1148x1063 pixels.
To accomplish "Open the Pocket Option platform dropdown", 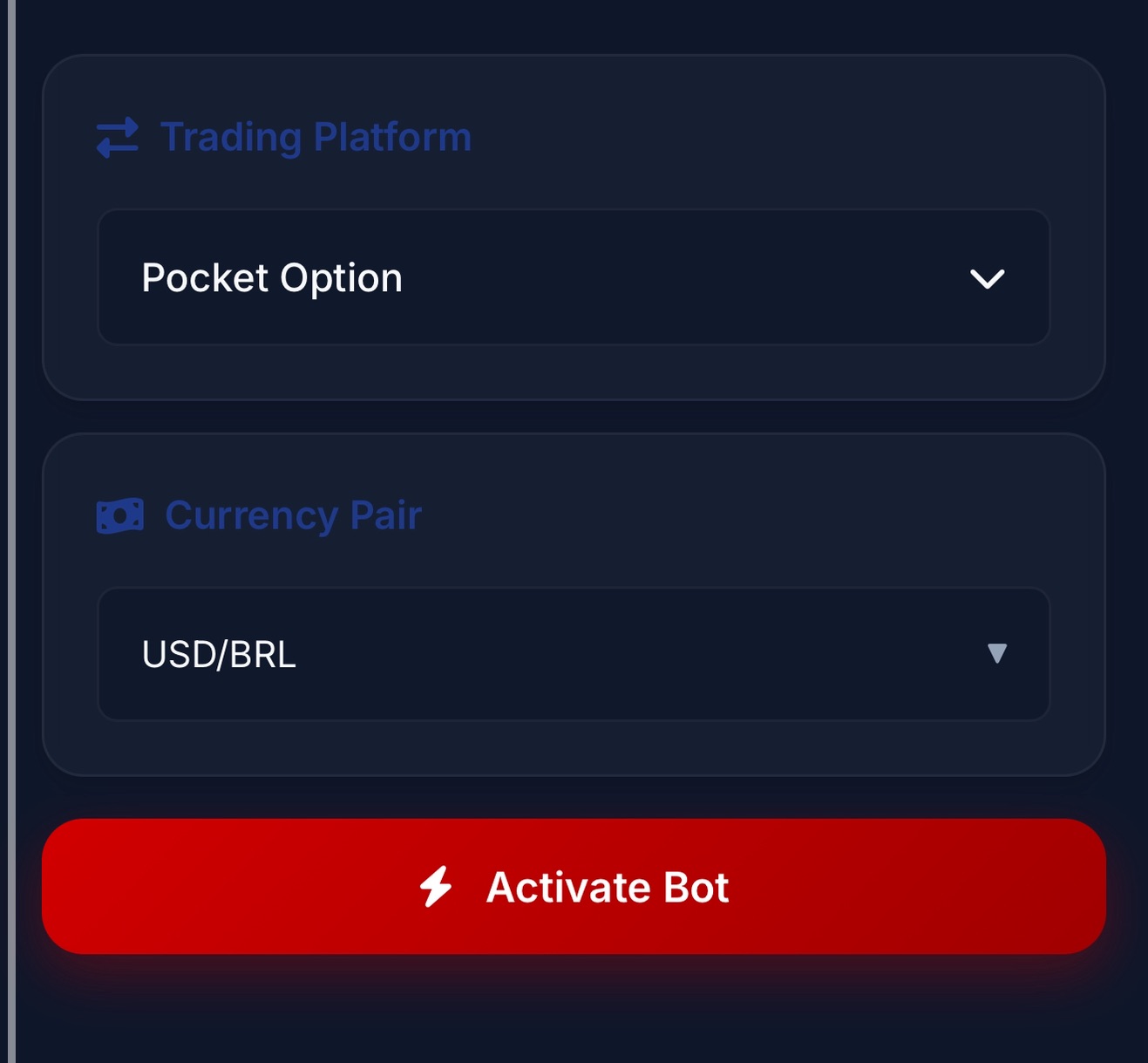I will click(573, 277).
